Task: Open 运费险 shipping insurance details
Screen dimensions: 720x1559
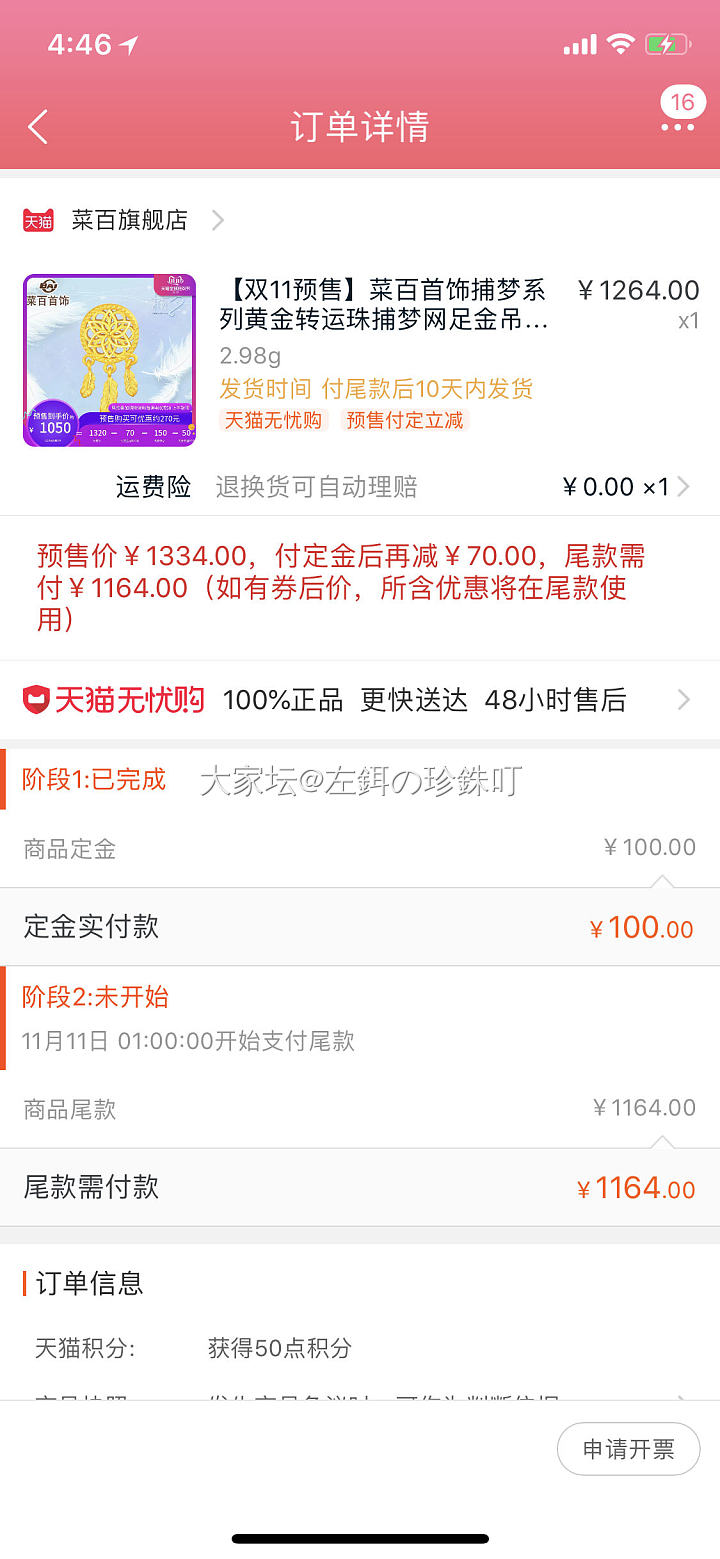Action: (x=400, y=487)
